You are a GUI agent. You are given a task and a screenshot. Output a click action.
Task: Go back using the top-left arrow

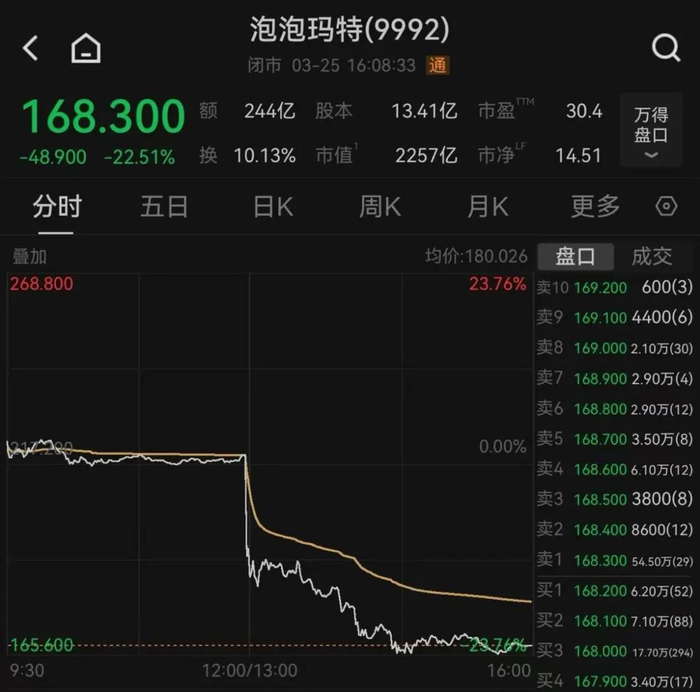point(30,47)
